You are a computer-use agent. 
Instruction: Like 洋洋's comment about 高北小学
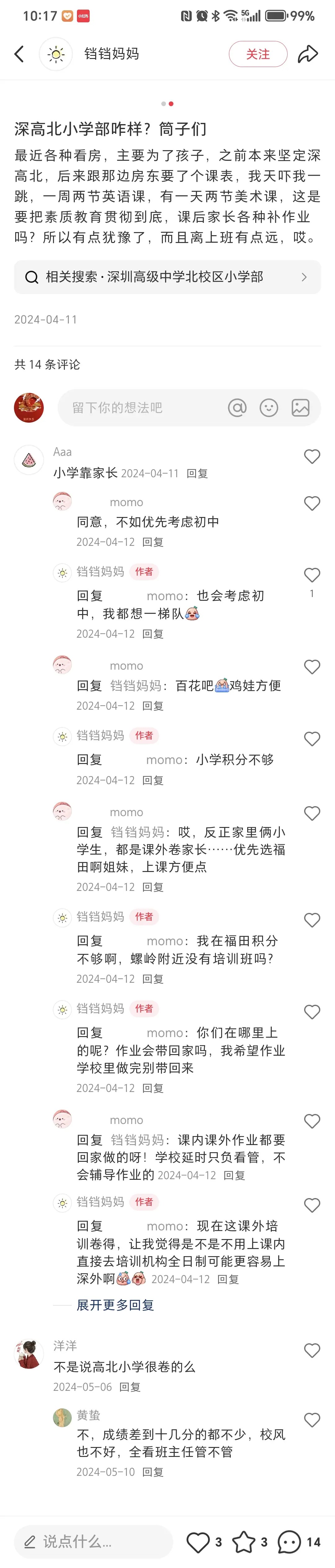(312, 1351)
